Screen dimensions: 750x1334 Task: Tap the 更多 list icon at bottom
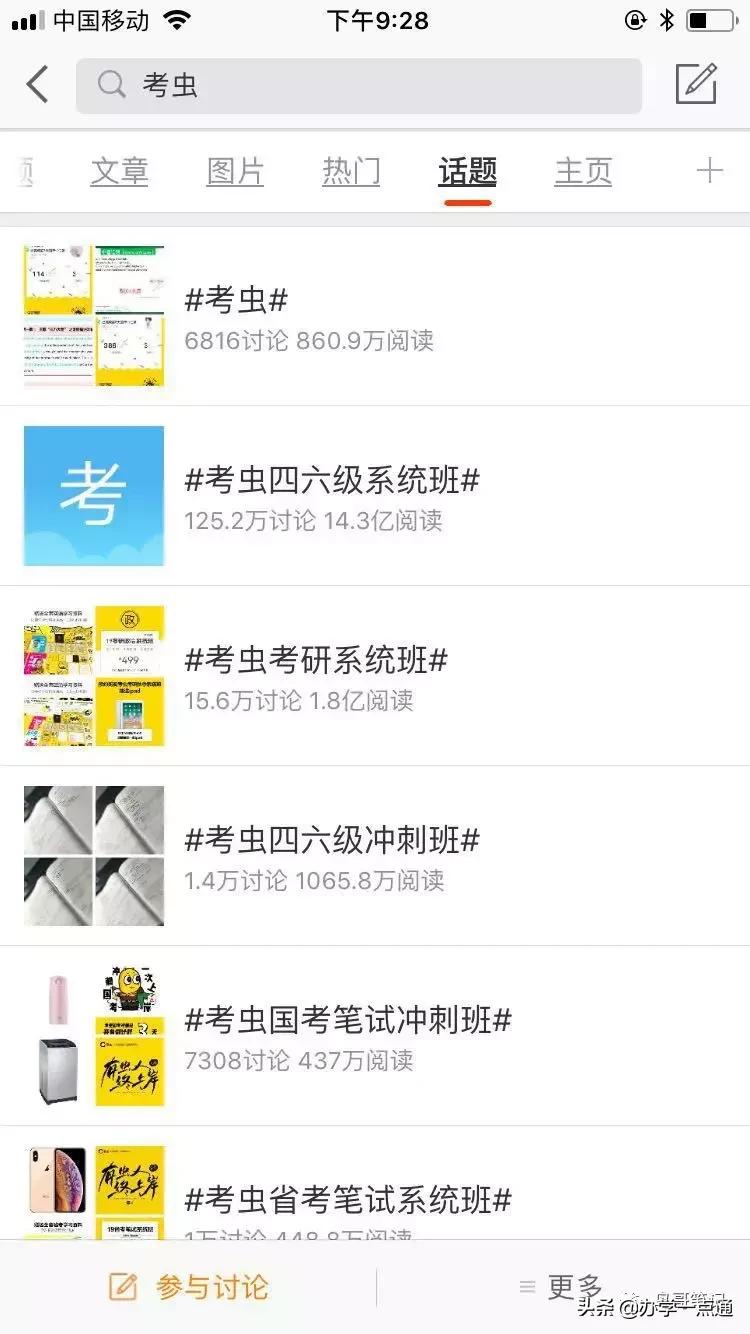tap(528, 1288)
